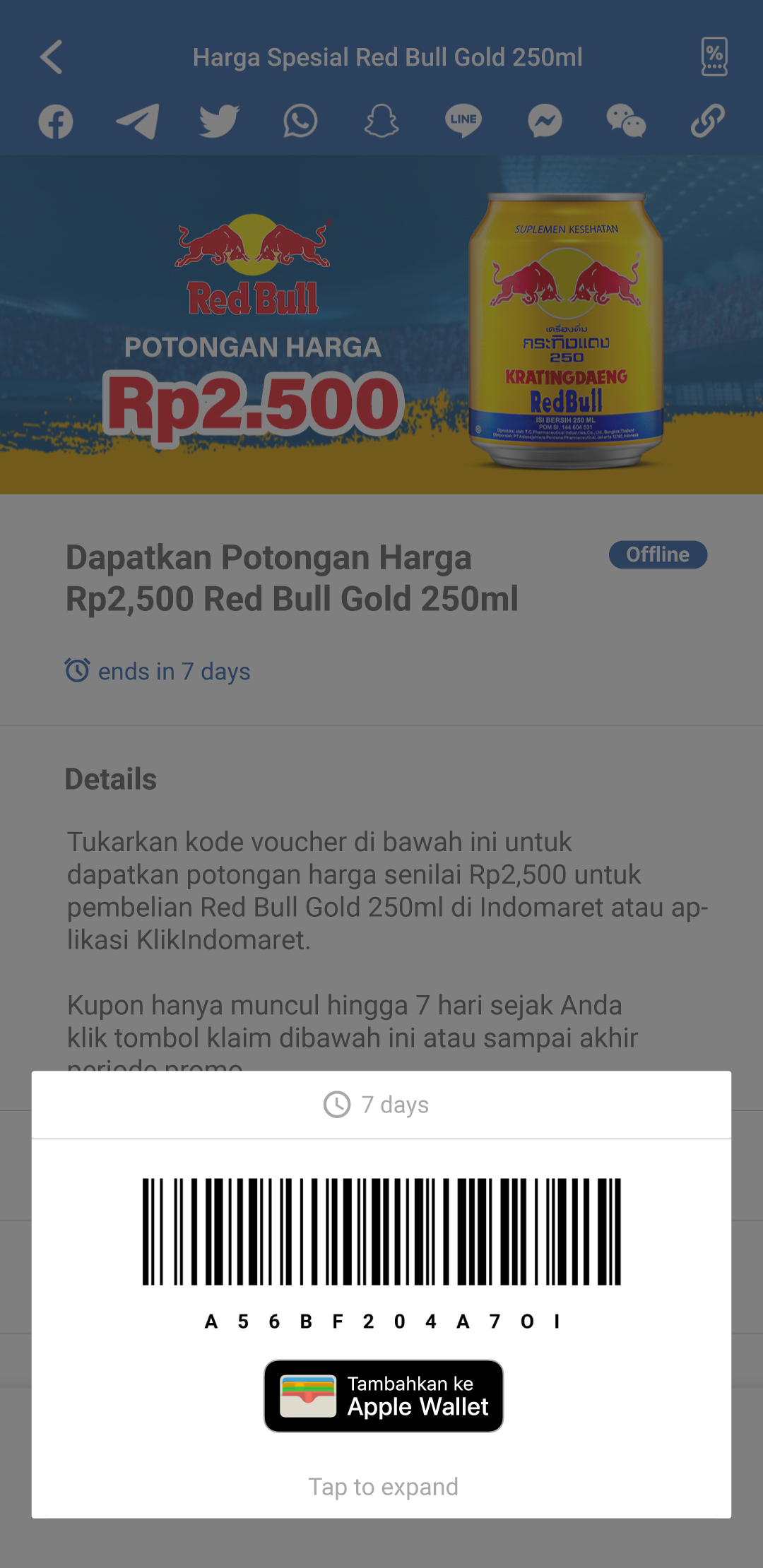Go back using the top-left arrow
The width and height of the screenshot is (763, 1568).
pyautogui.click(x=52, y=57)
